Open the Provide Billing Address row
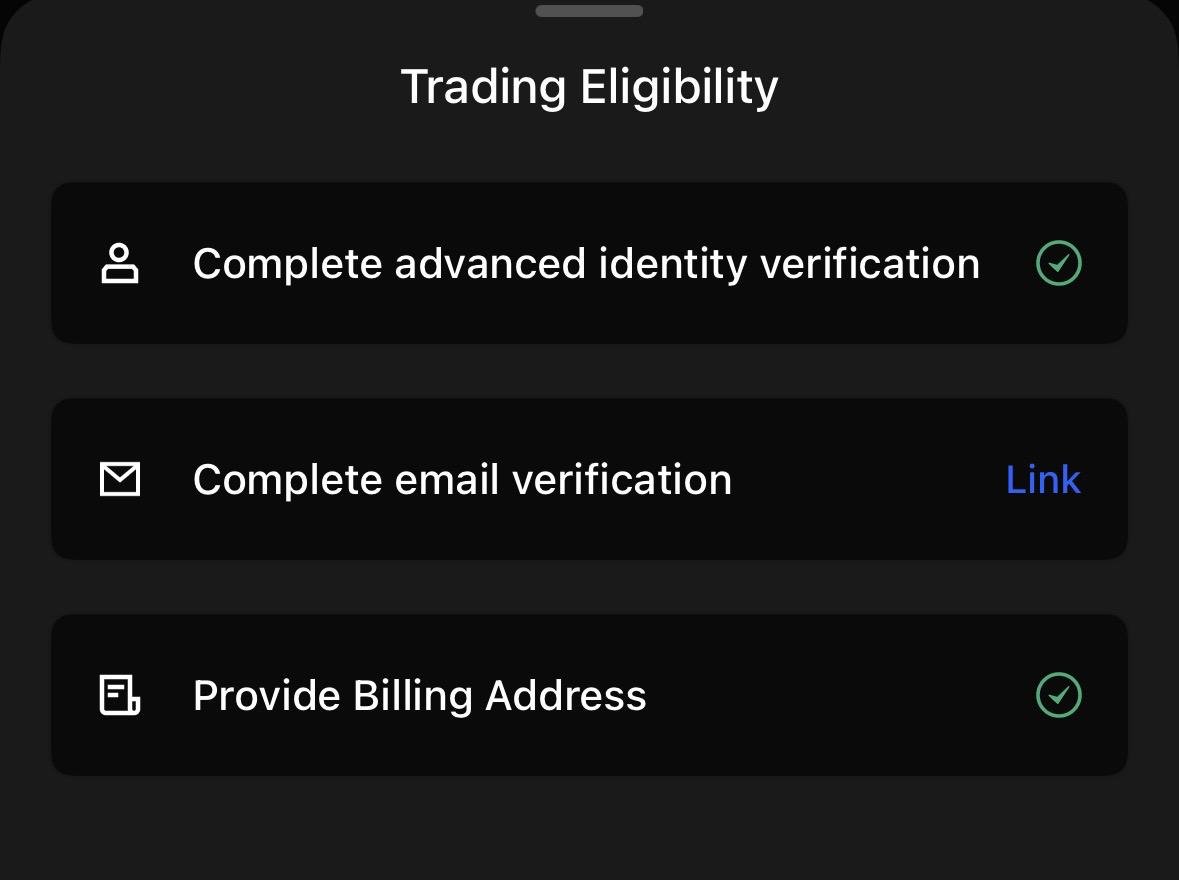This screenshot has height=880, width=1179. (x=588, y=695)
